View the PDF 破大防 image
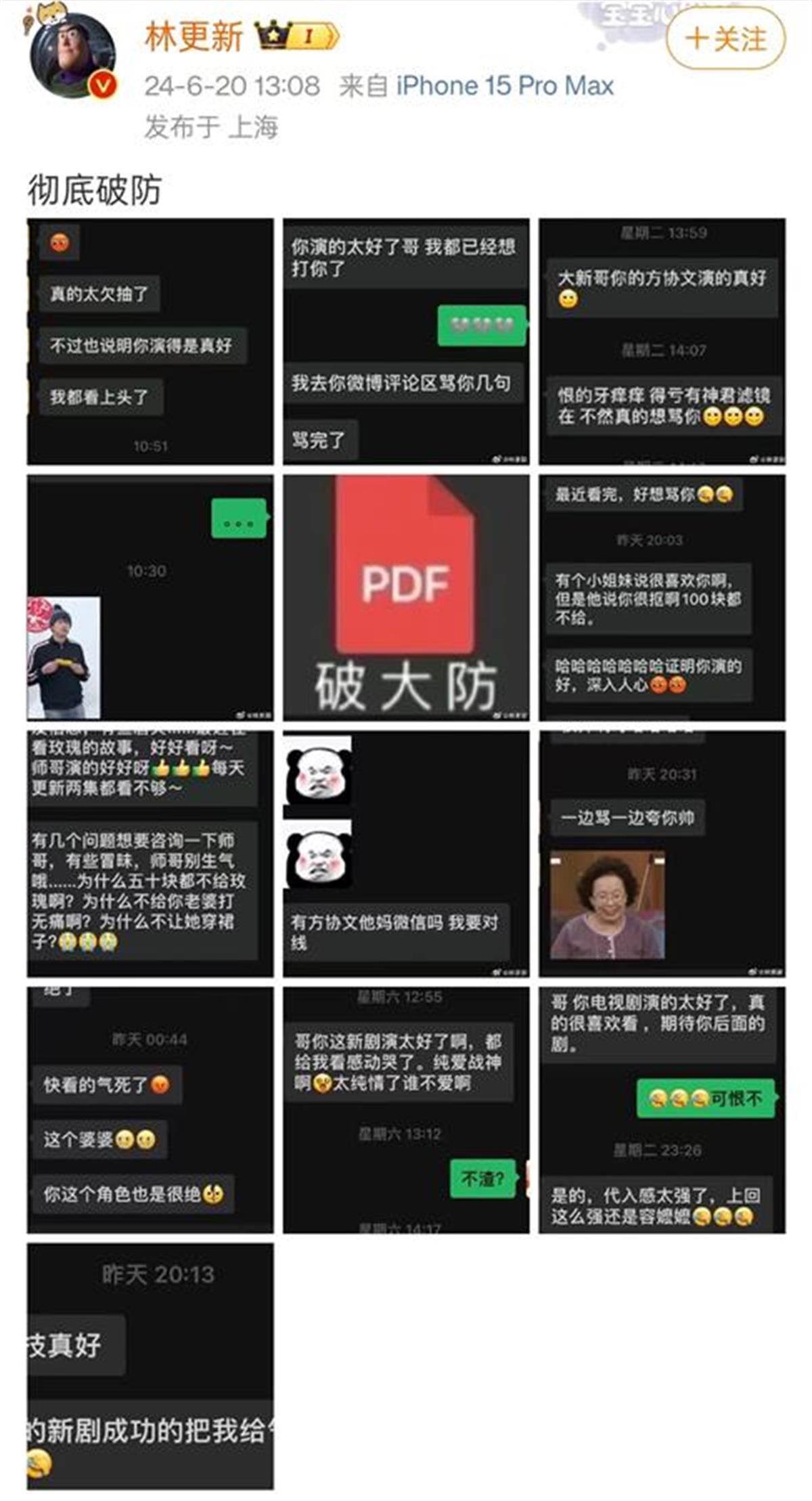Viewport: 812px width, 1501px height. [406, 597]
